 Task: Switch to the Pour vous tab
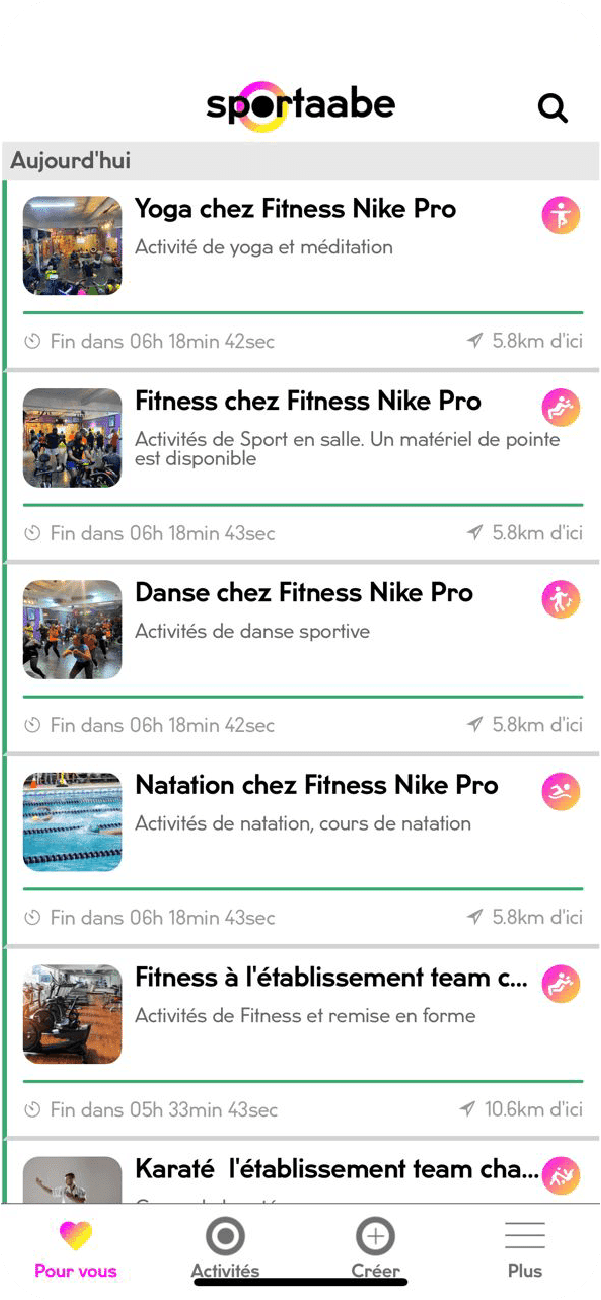[75, 1249]
